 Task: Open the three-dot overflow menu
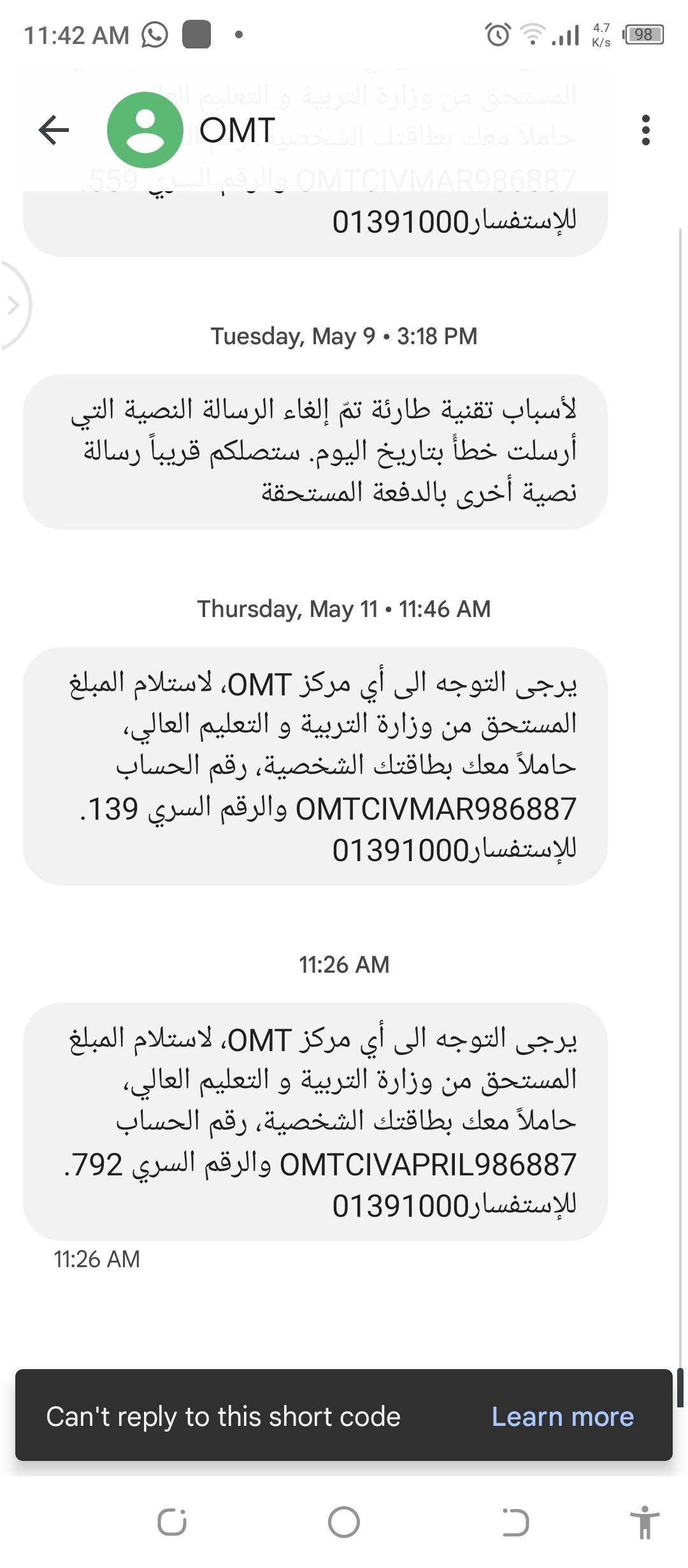[645, 130]
